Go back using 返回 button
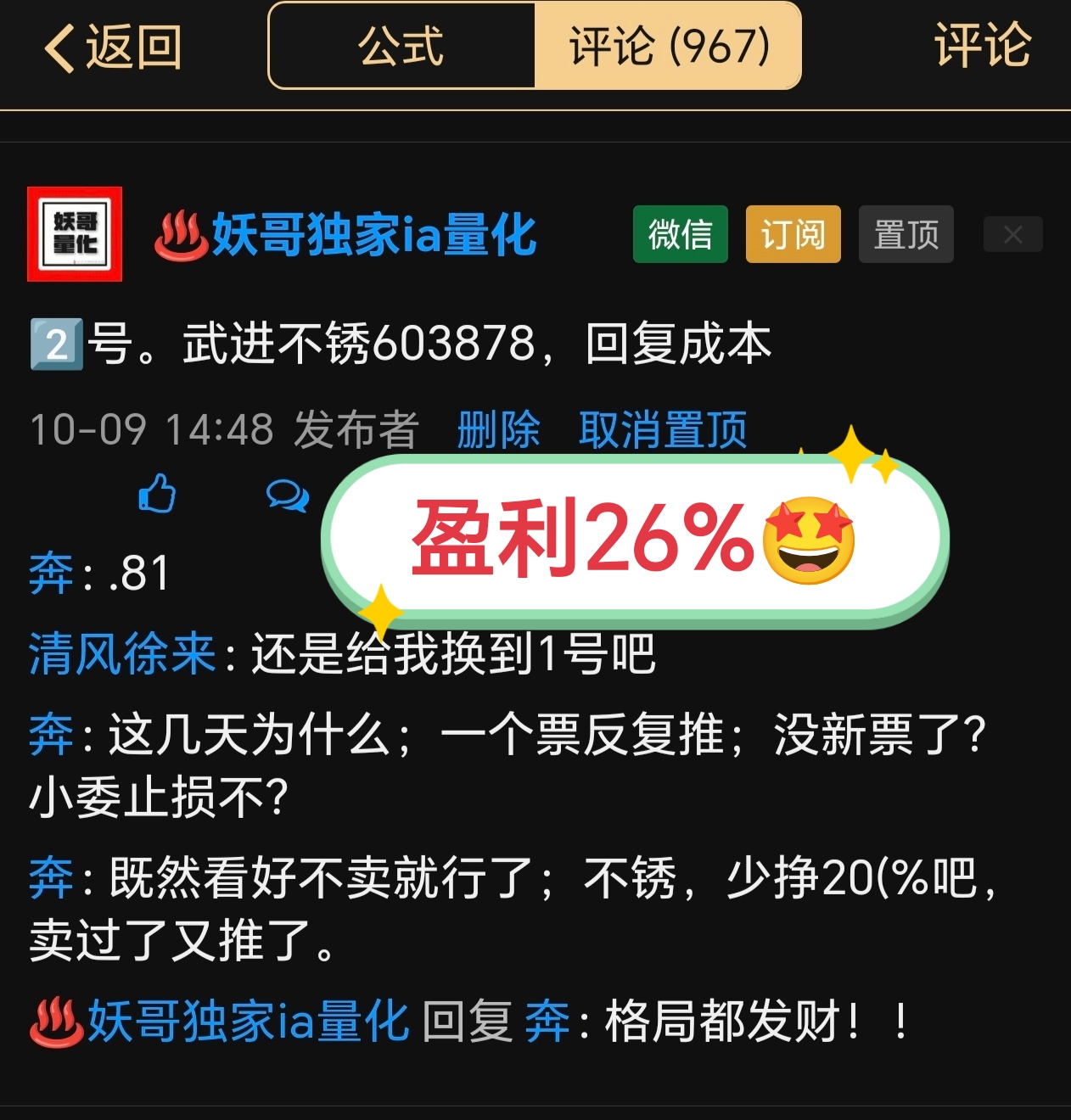 [113, 47]
